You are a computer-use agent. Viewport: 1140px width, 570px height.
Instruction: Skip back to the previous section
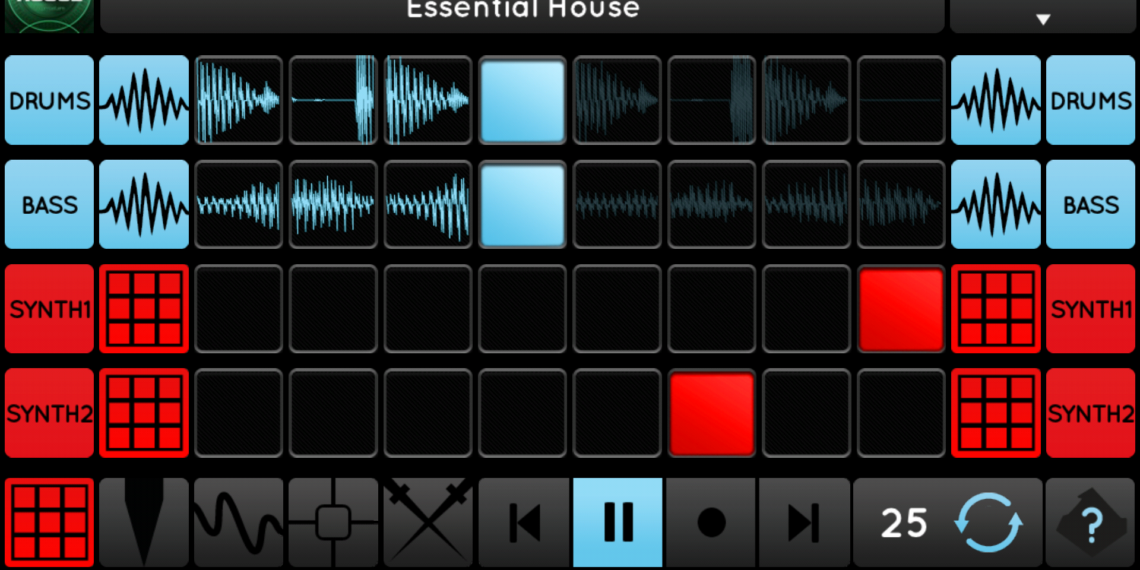[524, 522]
